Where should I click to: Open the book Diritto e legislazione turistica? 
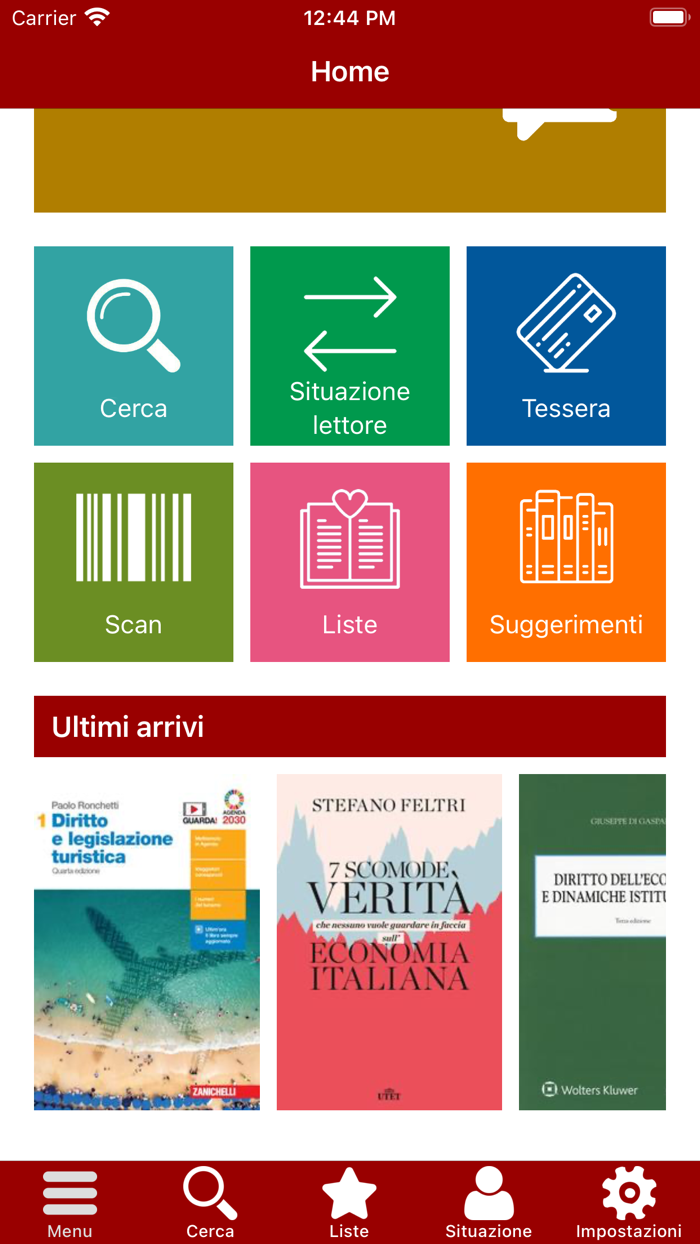(147, 942)
